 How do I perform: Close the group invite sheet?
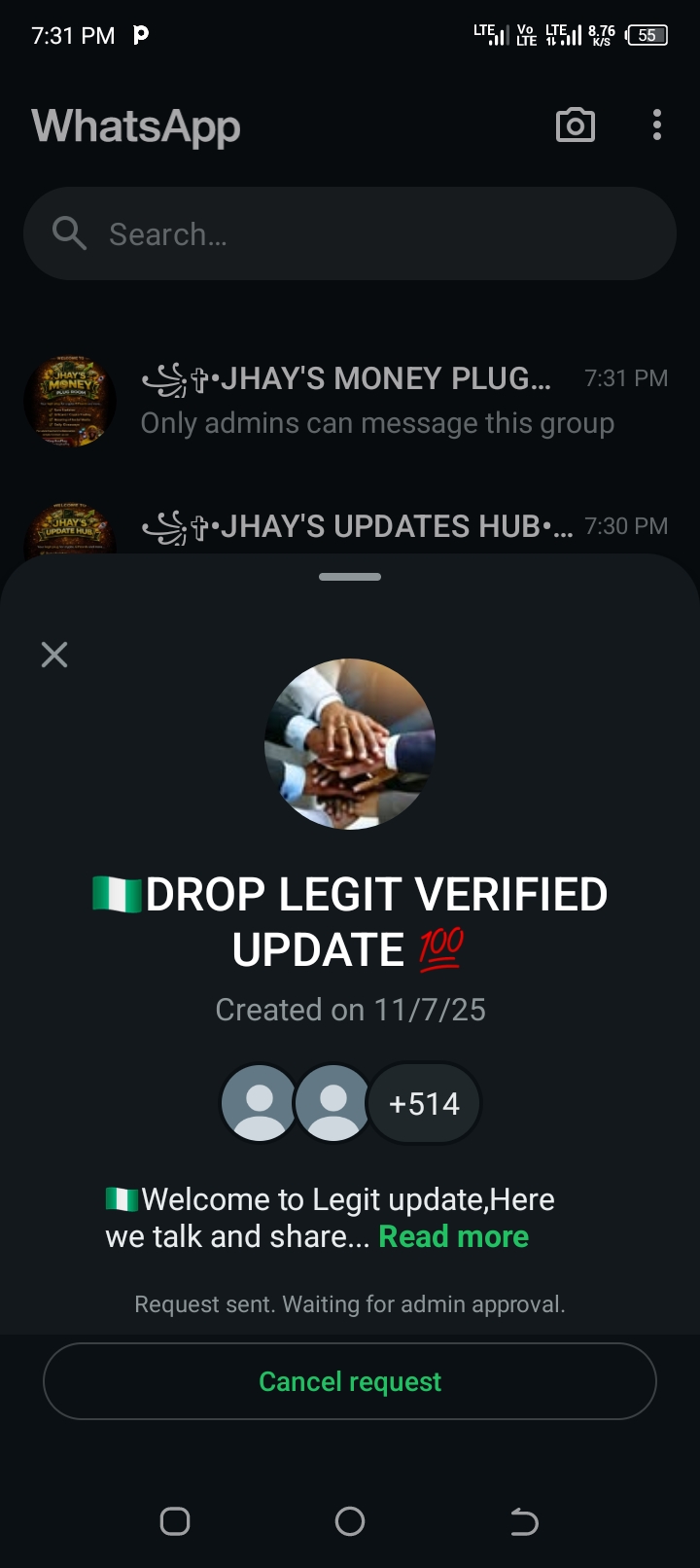click(x=54, y=655)
